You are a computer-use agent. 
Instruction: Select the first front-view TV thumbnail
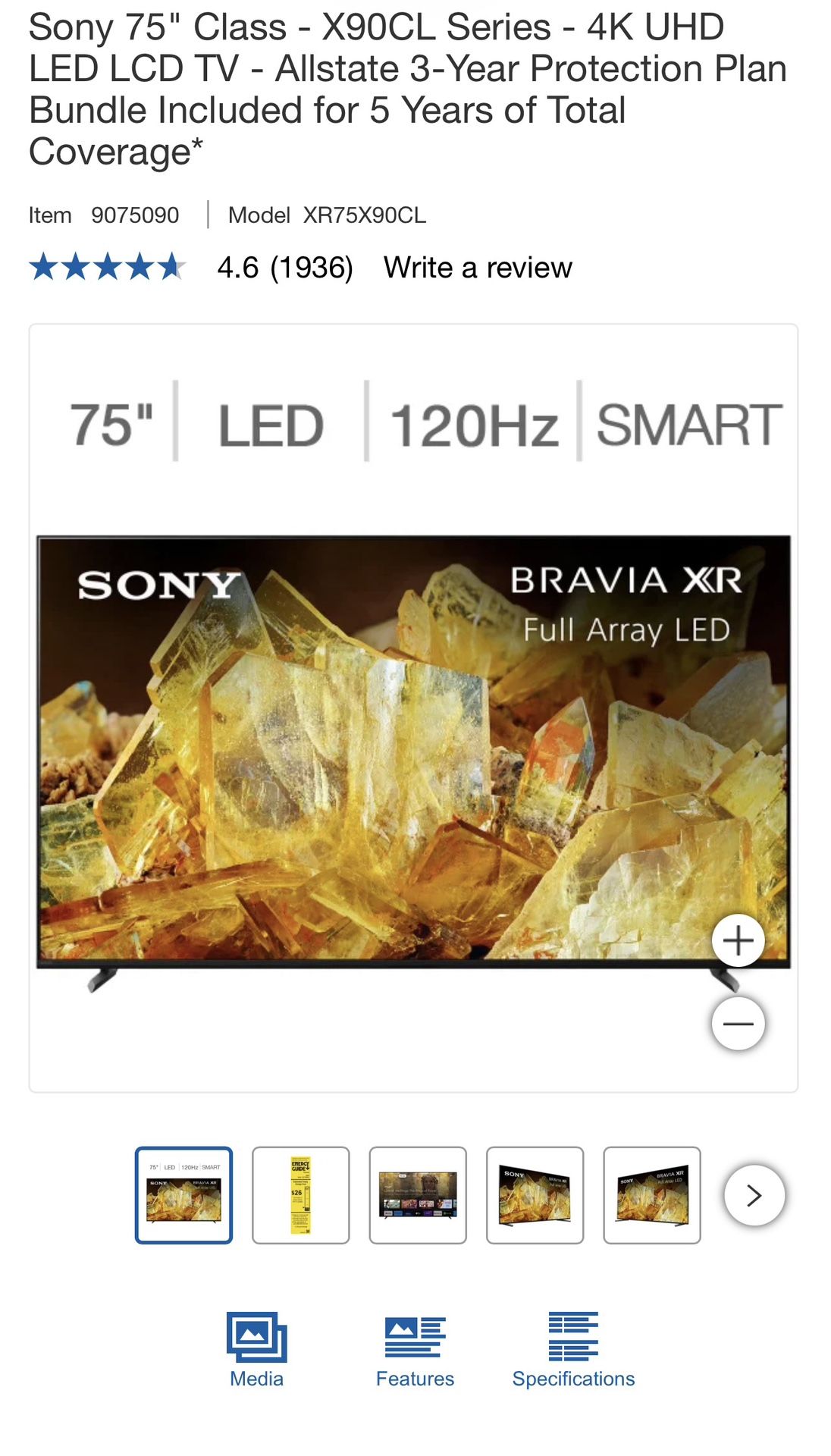(183, 1195)
